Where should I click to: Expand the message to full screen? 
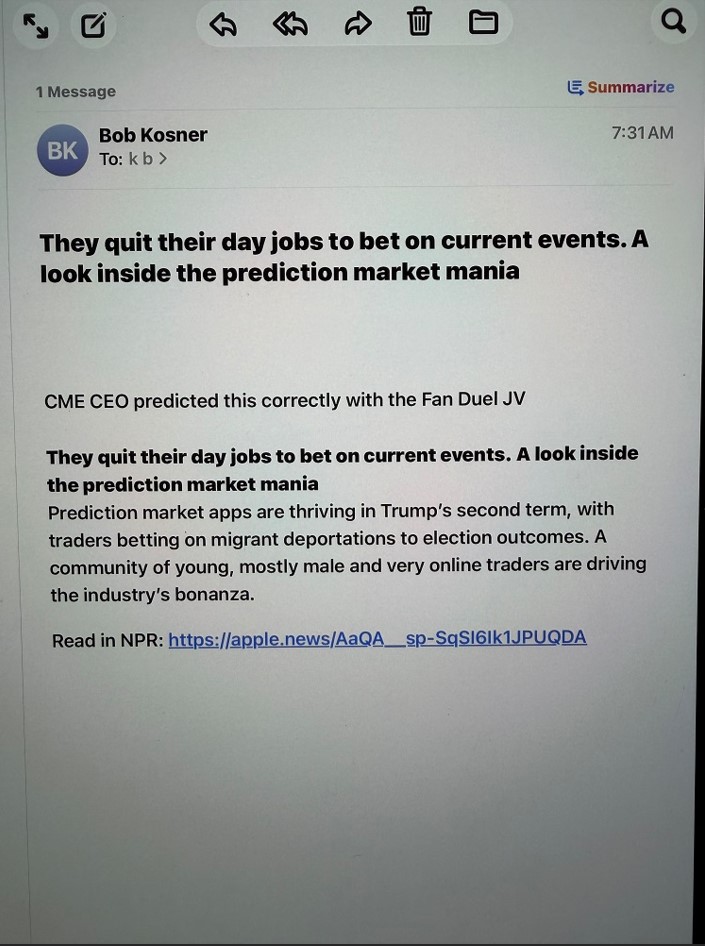[x=36, y=24]
